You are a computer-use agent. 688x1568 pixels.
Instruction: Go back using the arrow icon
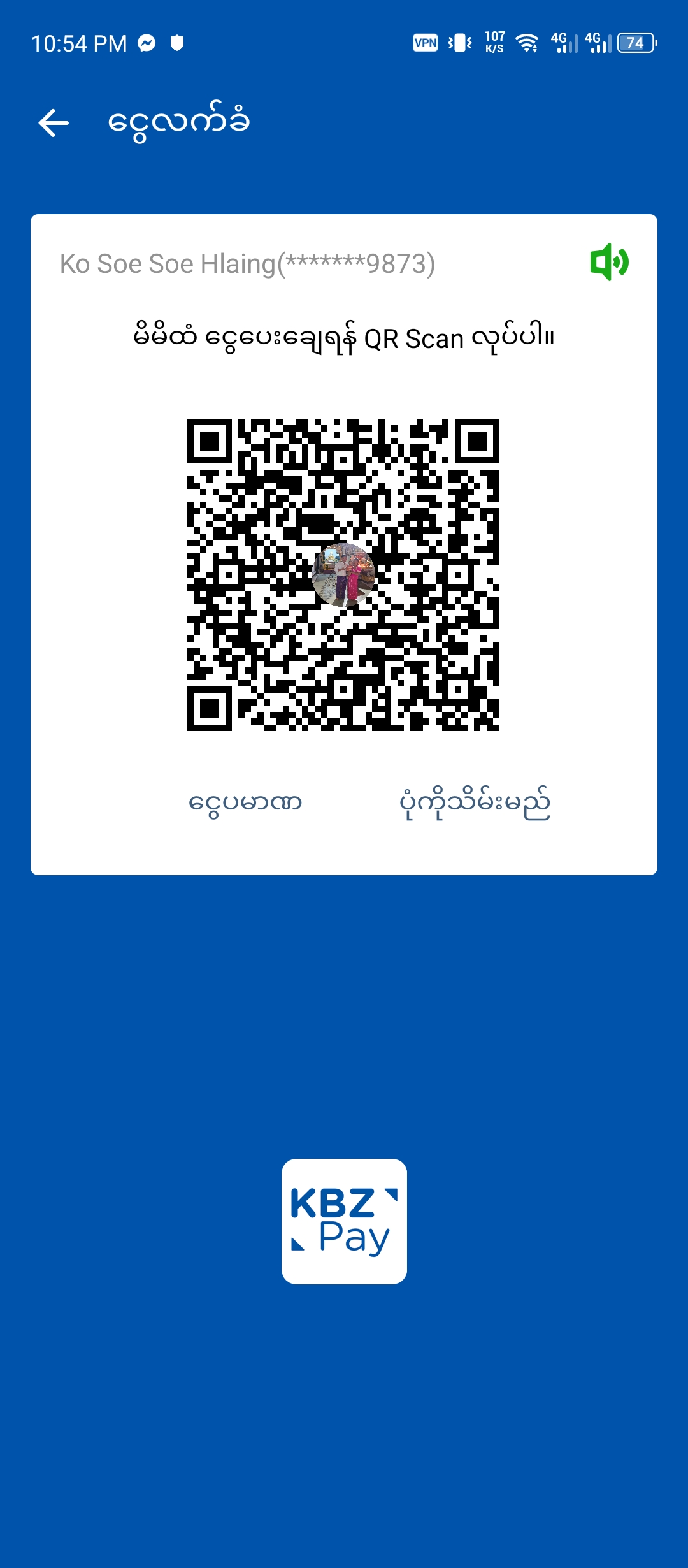coord(54,122)
